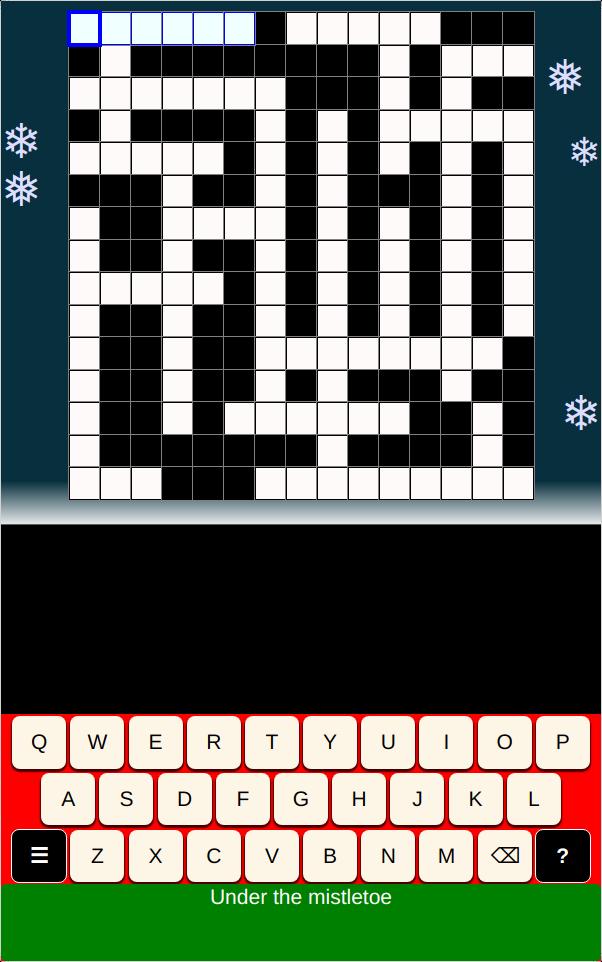Select the highlighted first crossword cell

[84, 28]
